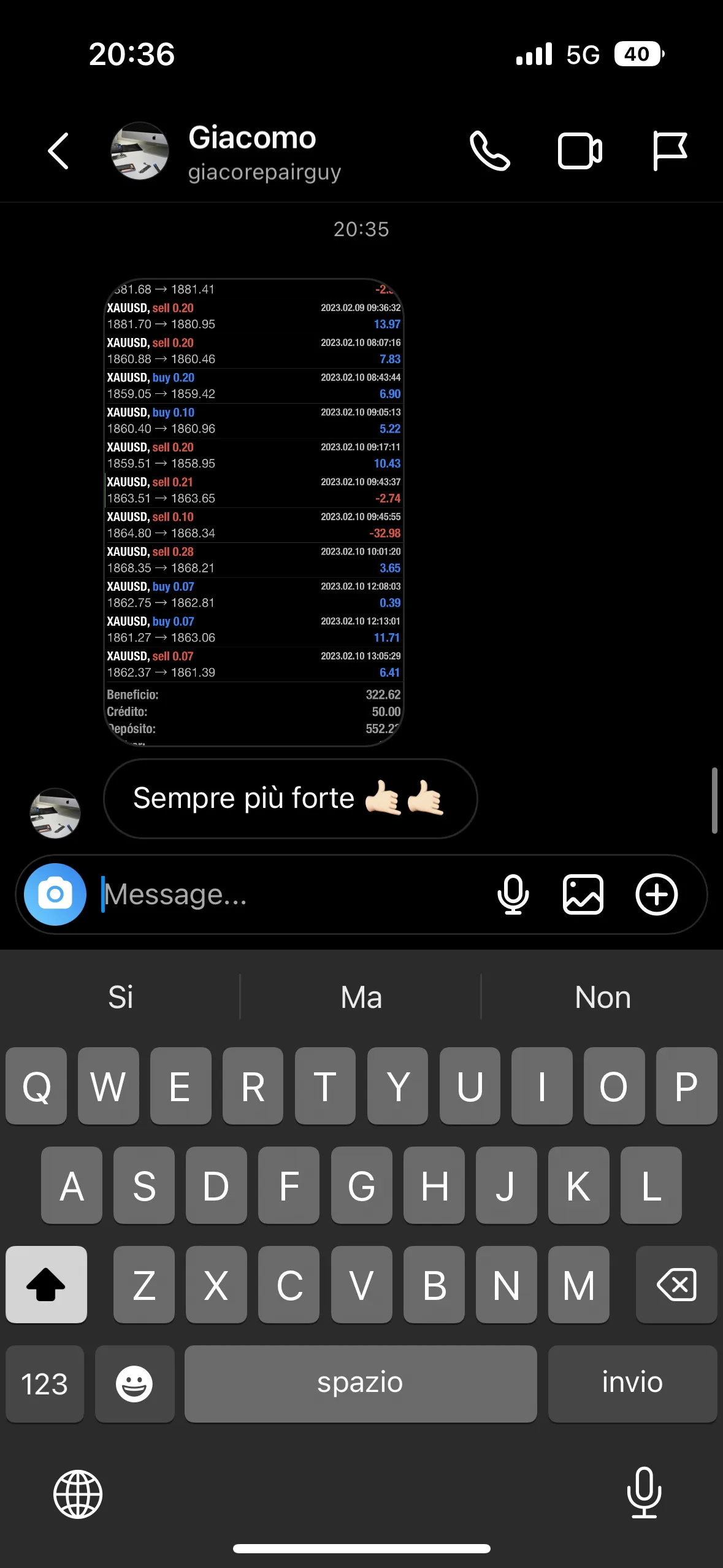Tap the emoji key on the keyboard
The height and width of the screenshot is (1568, 723).
pos(134,1384)
